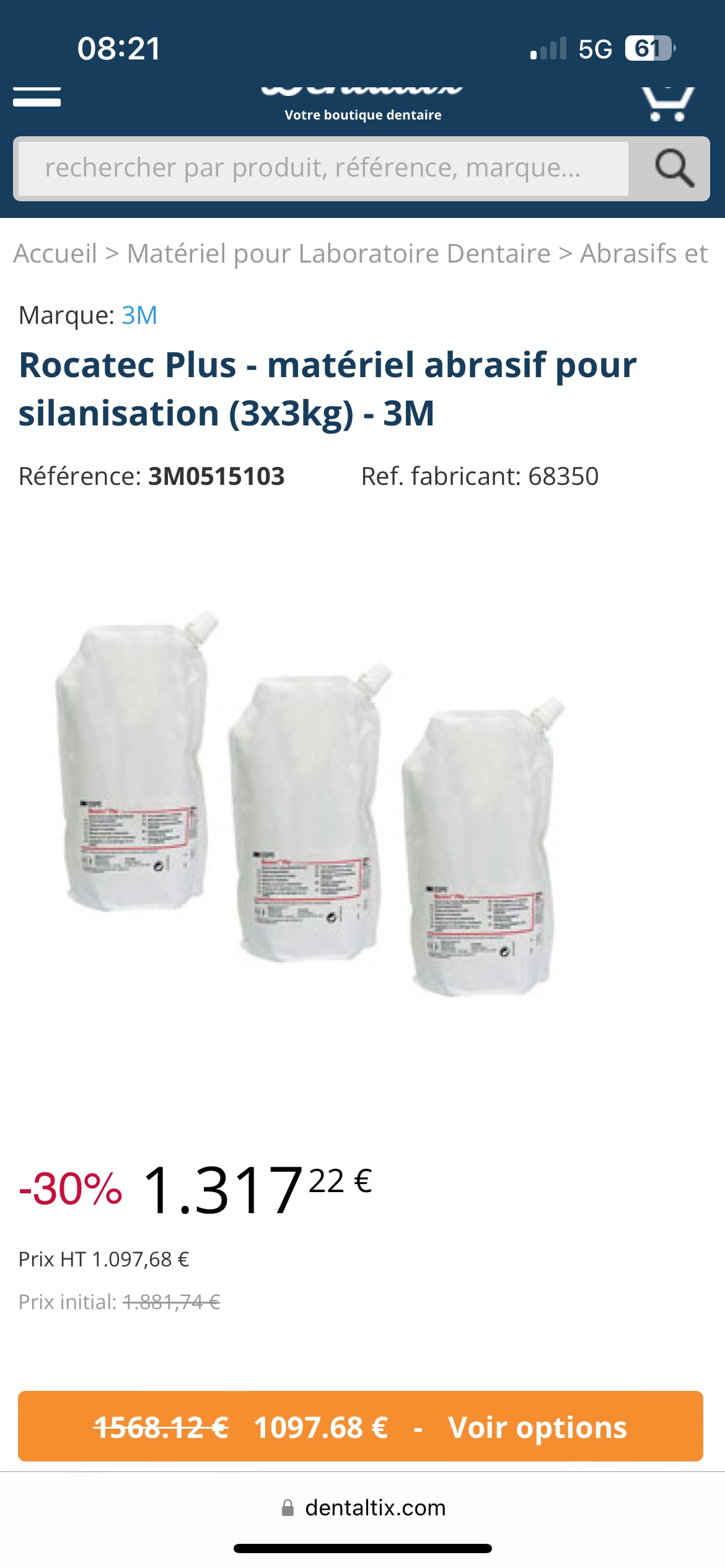
Task: Open the Abrasifs breadcrumb link
Action: pos(643,253)
